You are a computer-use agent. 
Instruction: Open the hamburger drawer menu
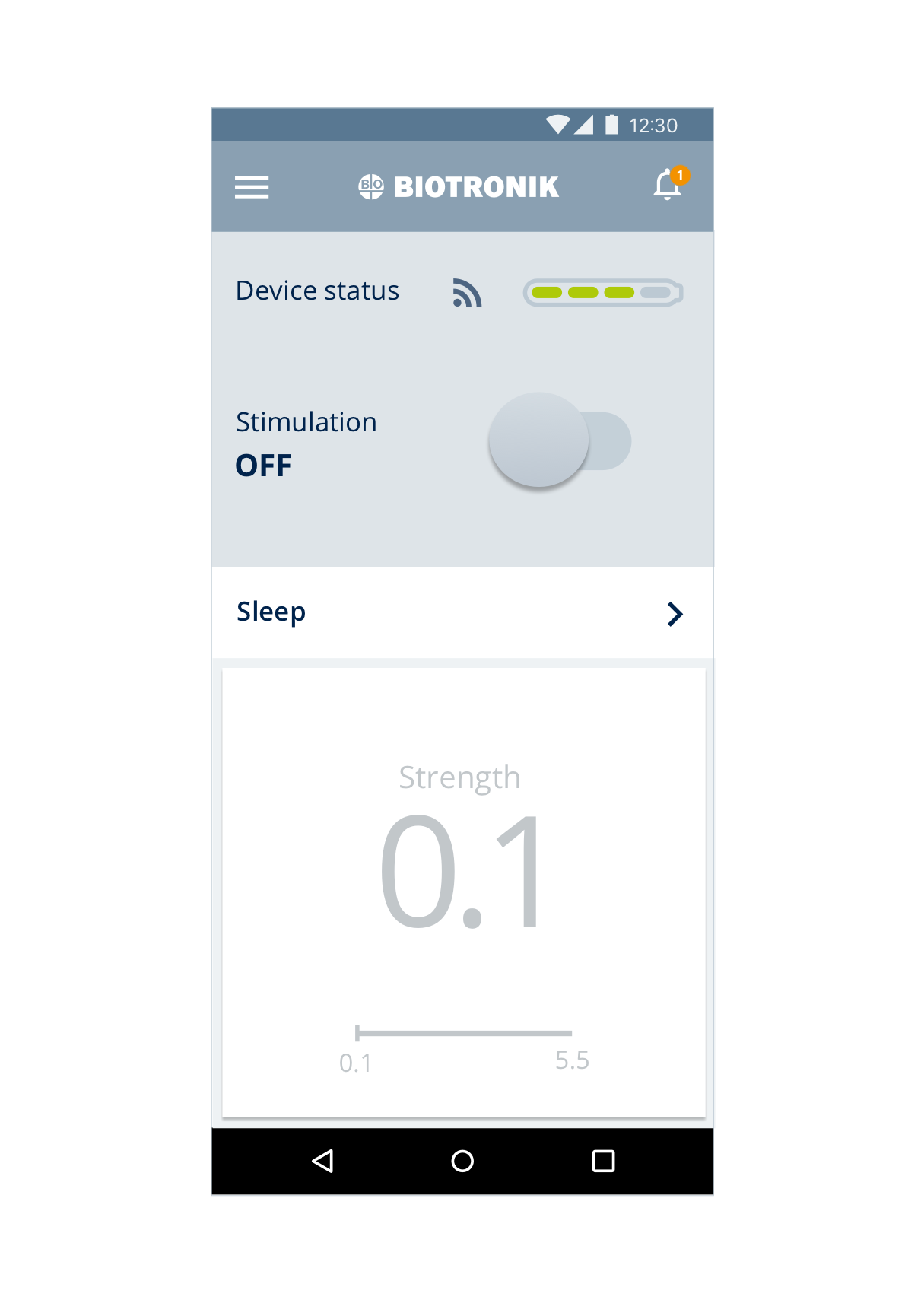tap(252, 187)
